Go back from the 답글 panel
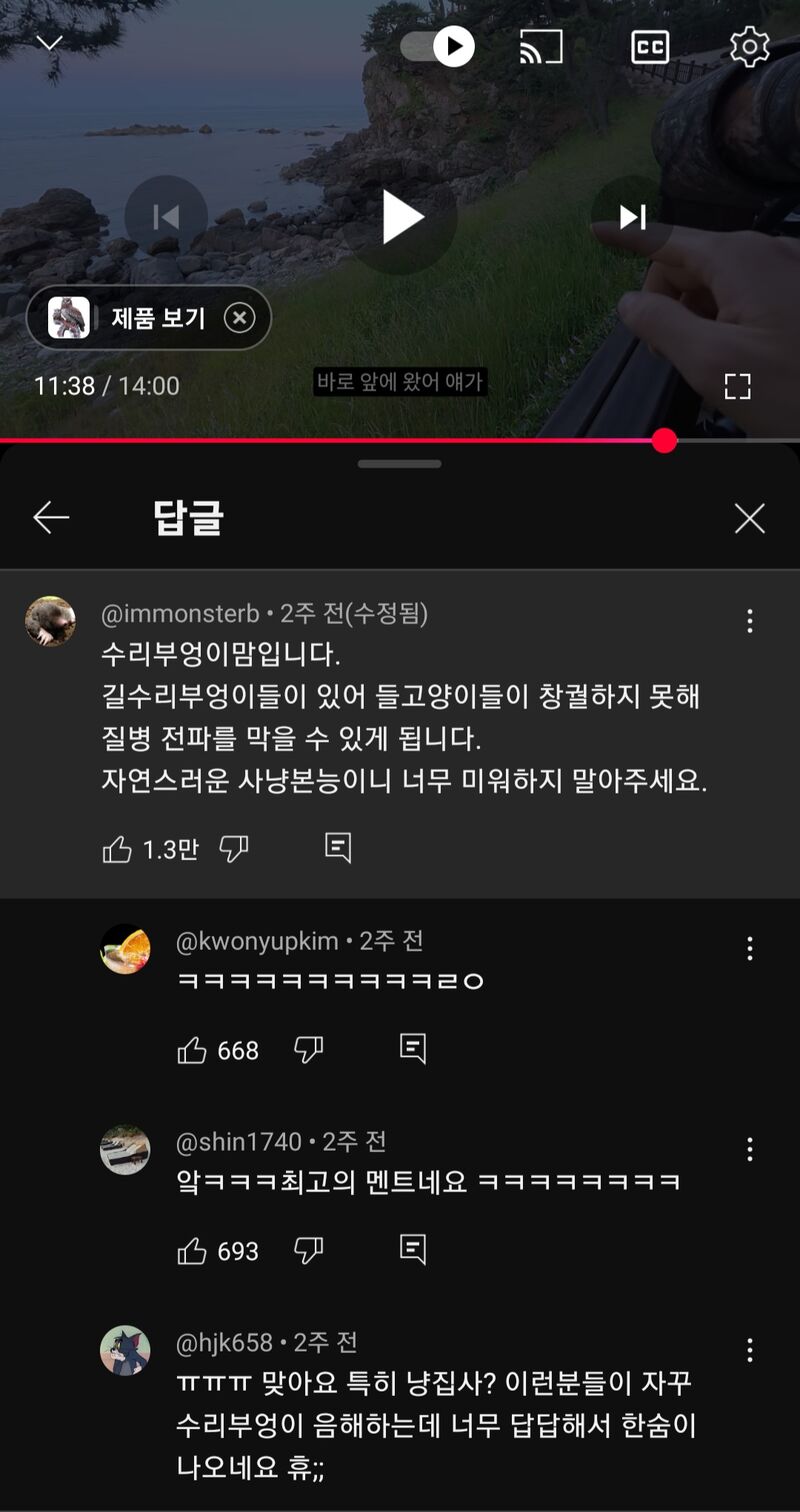 (51, 517)
